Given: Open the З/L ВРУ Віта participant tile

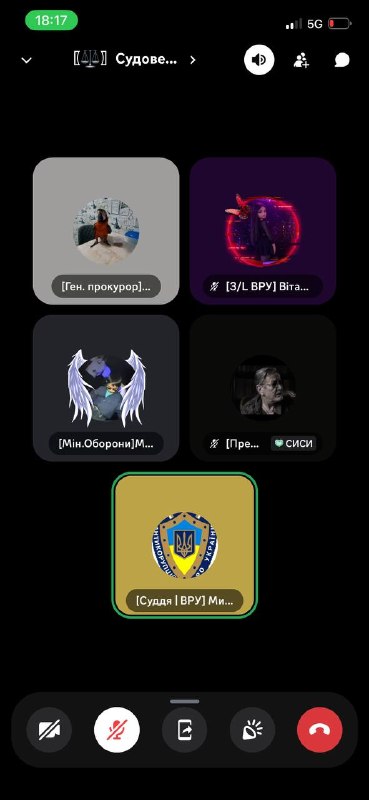Looking at the screenshot, I should [263, 231].
